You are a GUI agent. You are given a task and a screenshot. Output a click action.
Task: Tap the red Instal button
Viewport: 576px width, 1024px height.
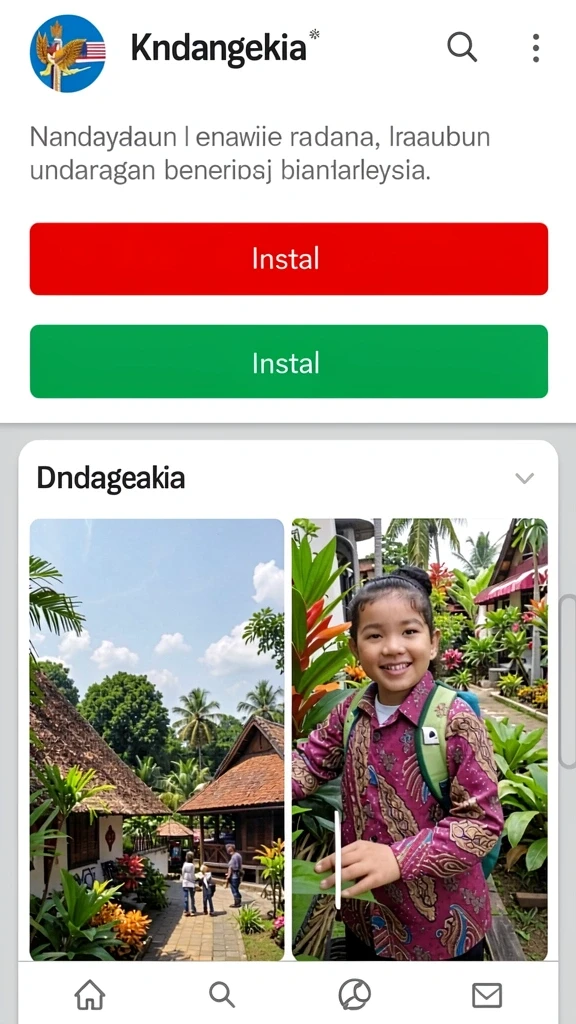pos(289,259)
